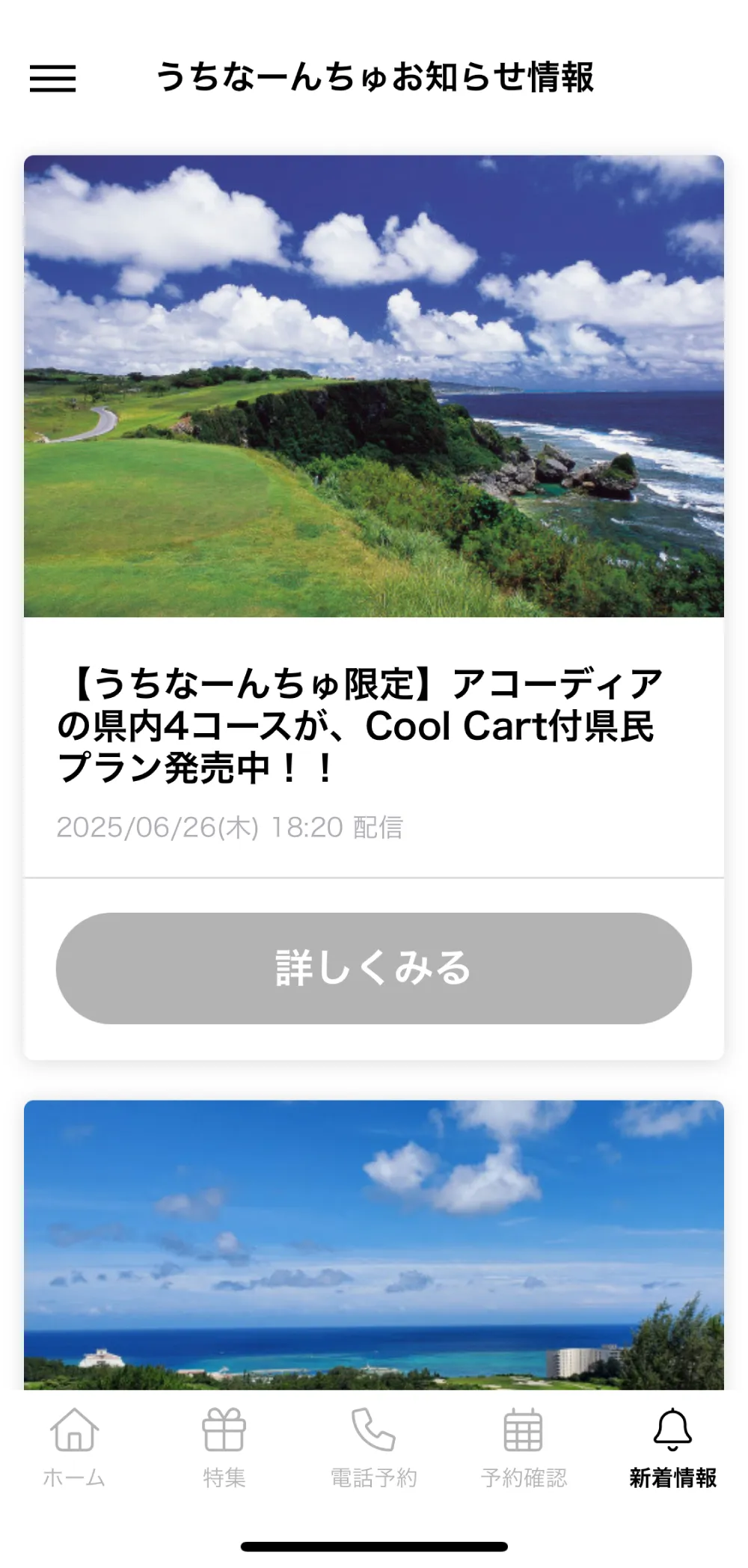The image size is (748, 1568).
Task: Tap the home indicator bar at bottom
Action: point(373,1543)
